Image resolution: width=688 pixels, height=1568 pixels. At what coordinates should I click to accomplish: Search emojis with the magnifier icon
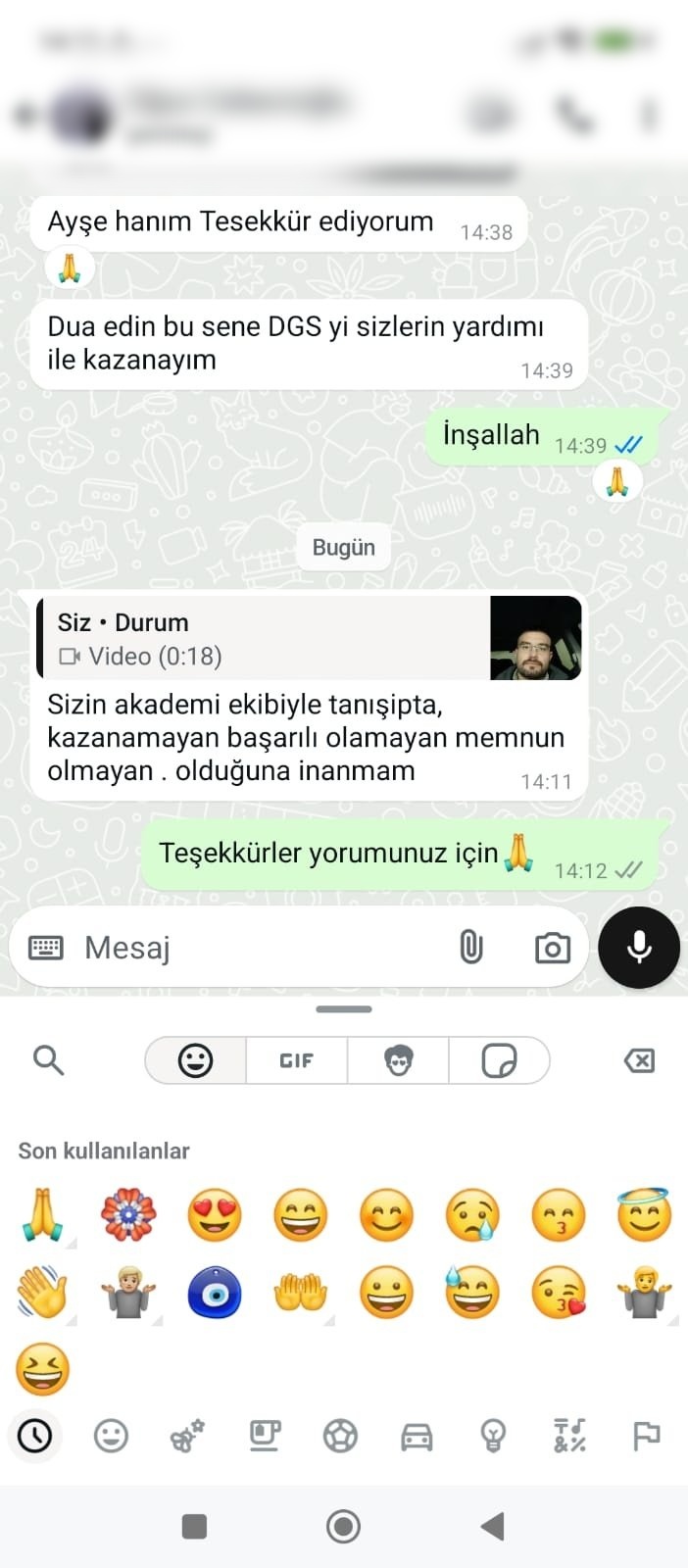point(48,1059)
